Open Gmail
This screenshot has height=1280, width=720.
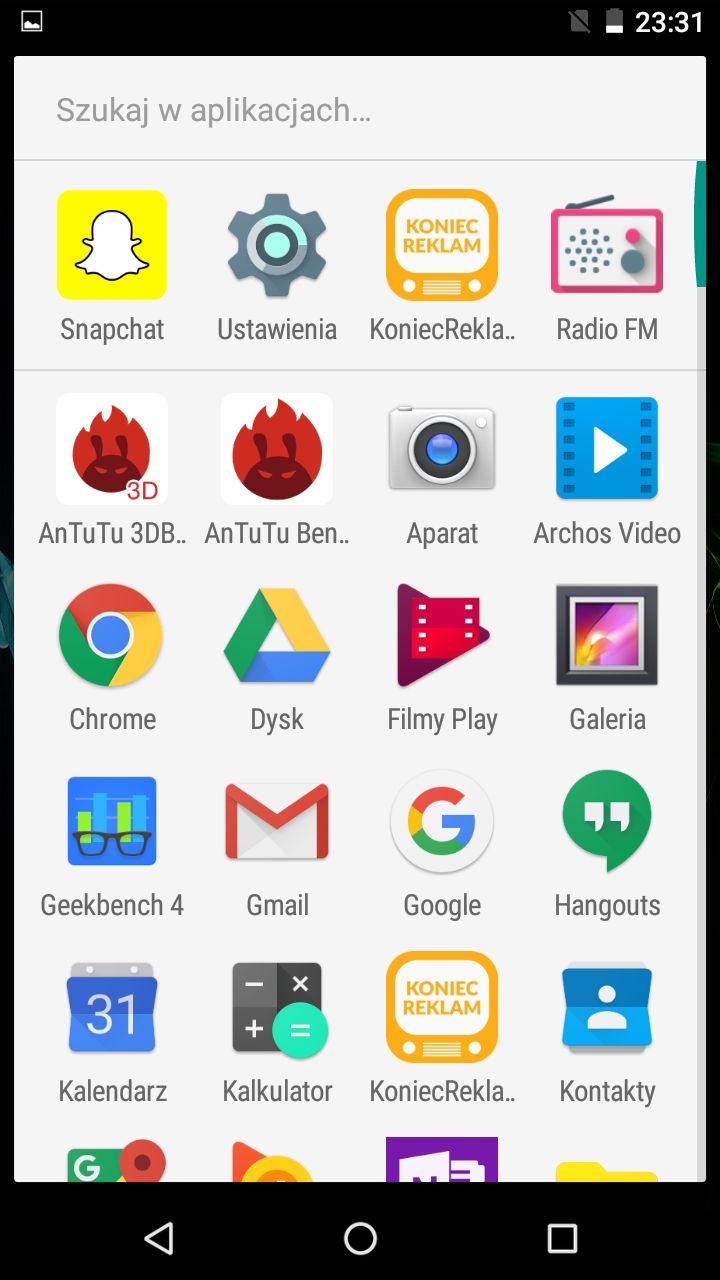(277, 821)
